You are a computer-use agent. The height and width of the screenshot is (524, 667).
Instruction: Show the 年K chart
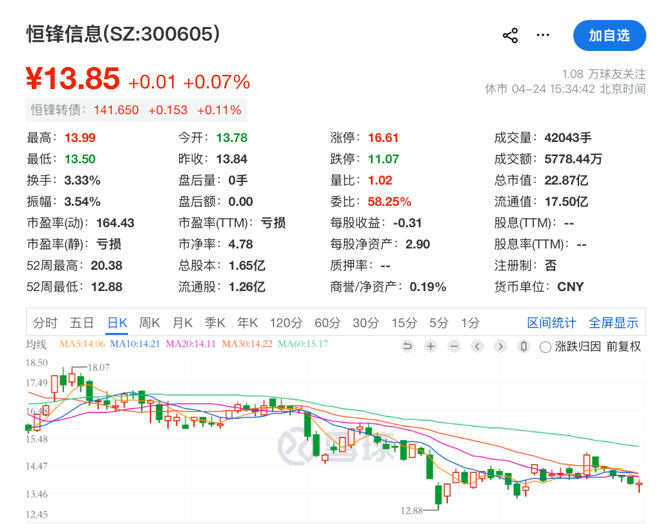click(x=249, y=323)
